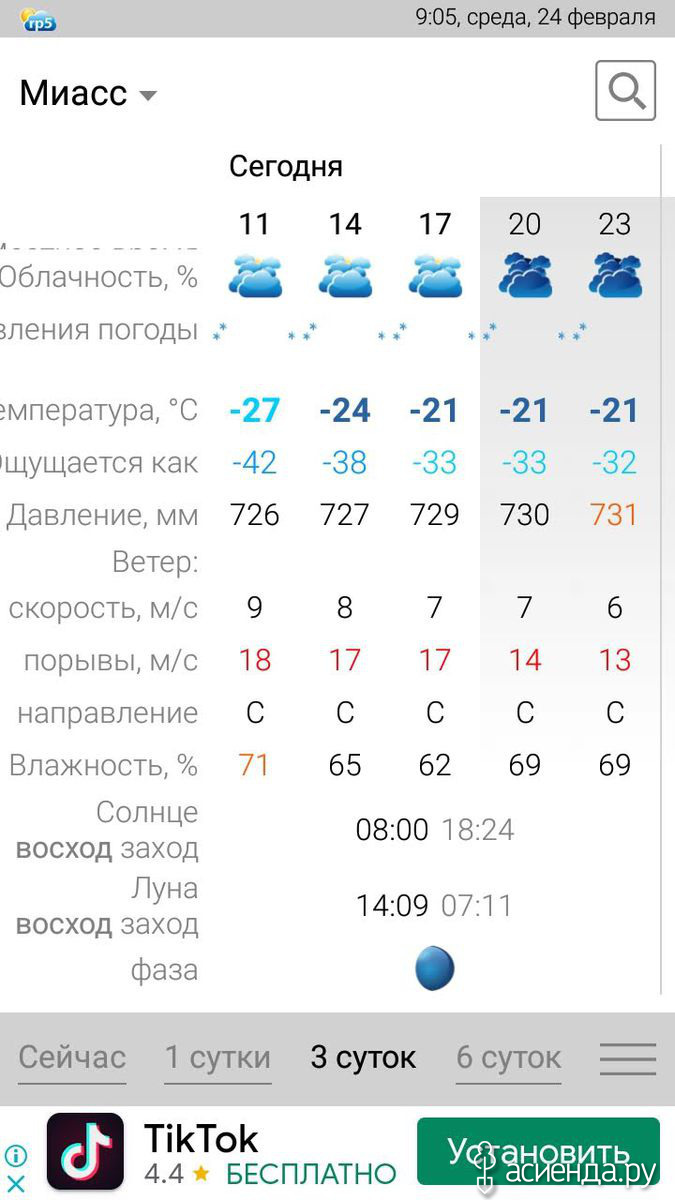This screenshot has width=675, height=1200.
Task: Switch to the Сейчас tab
Action: 72,1057
